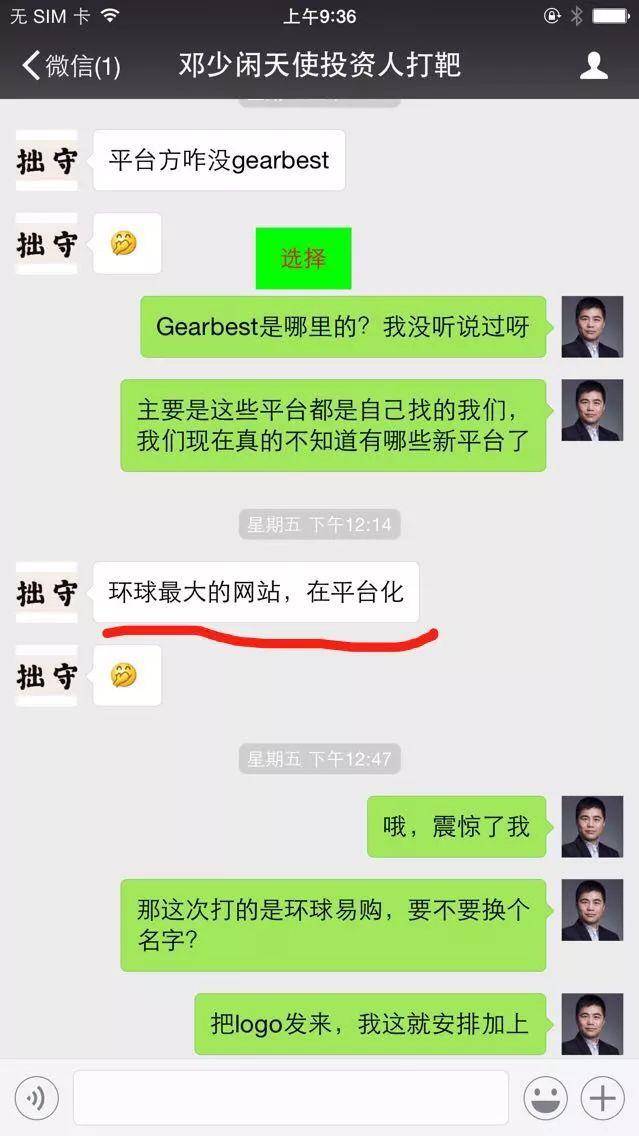Open 拙守 avatar beside "环球最大的网站" message
Viewport: 639px width, 1136px height.
(x=46, y=592)
